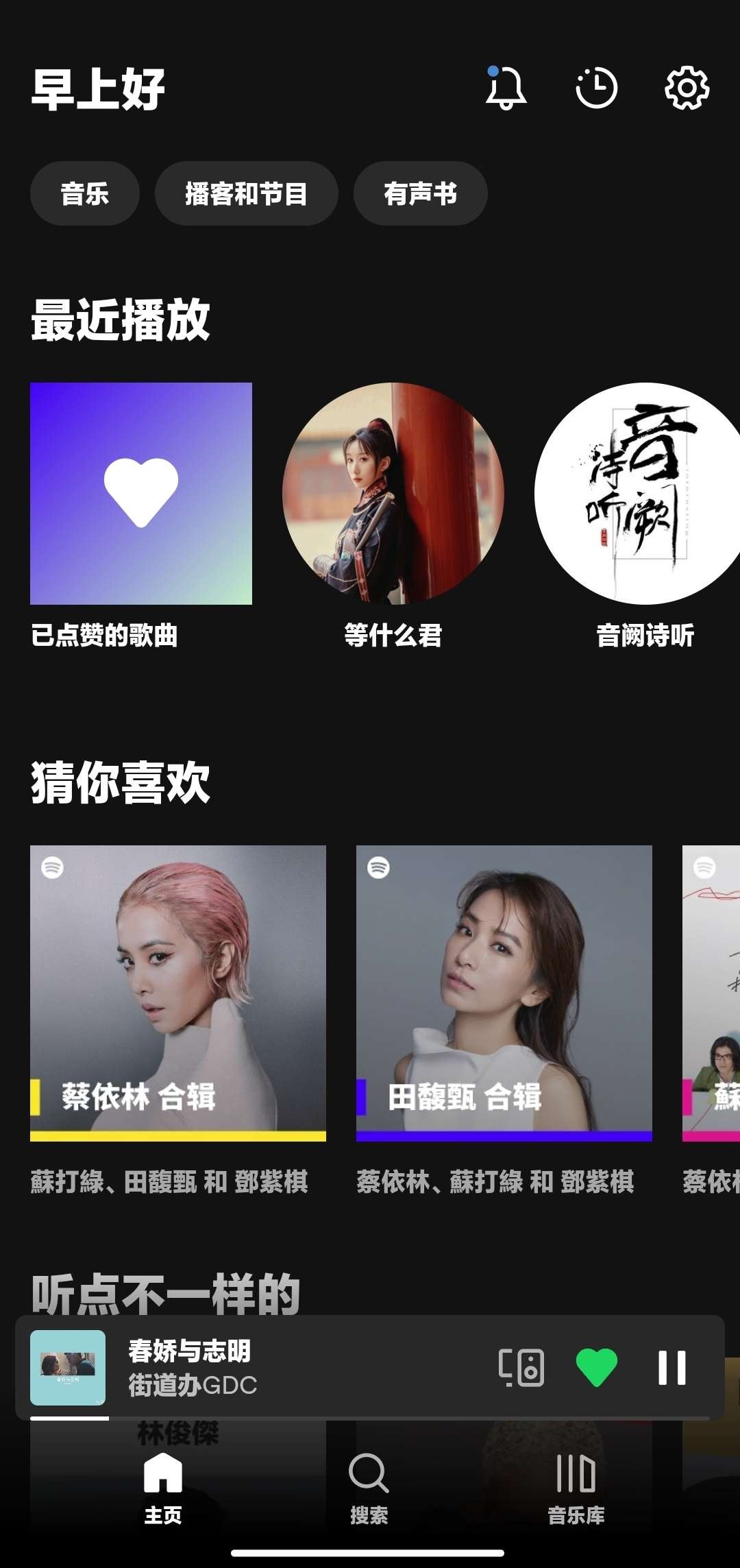The image size is (740, 1568).
Task: Open the 蔡依林 合辑 mix
Action: (x=178, y=993)
